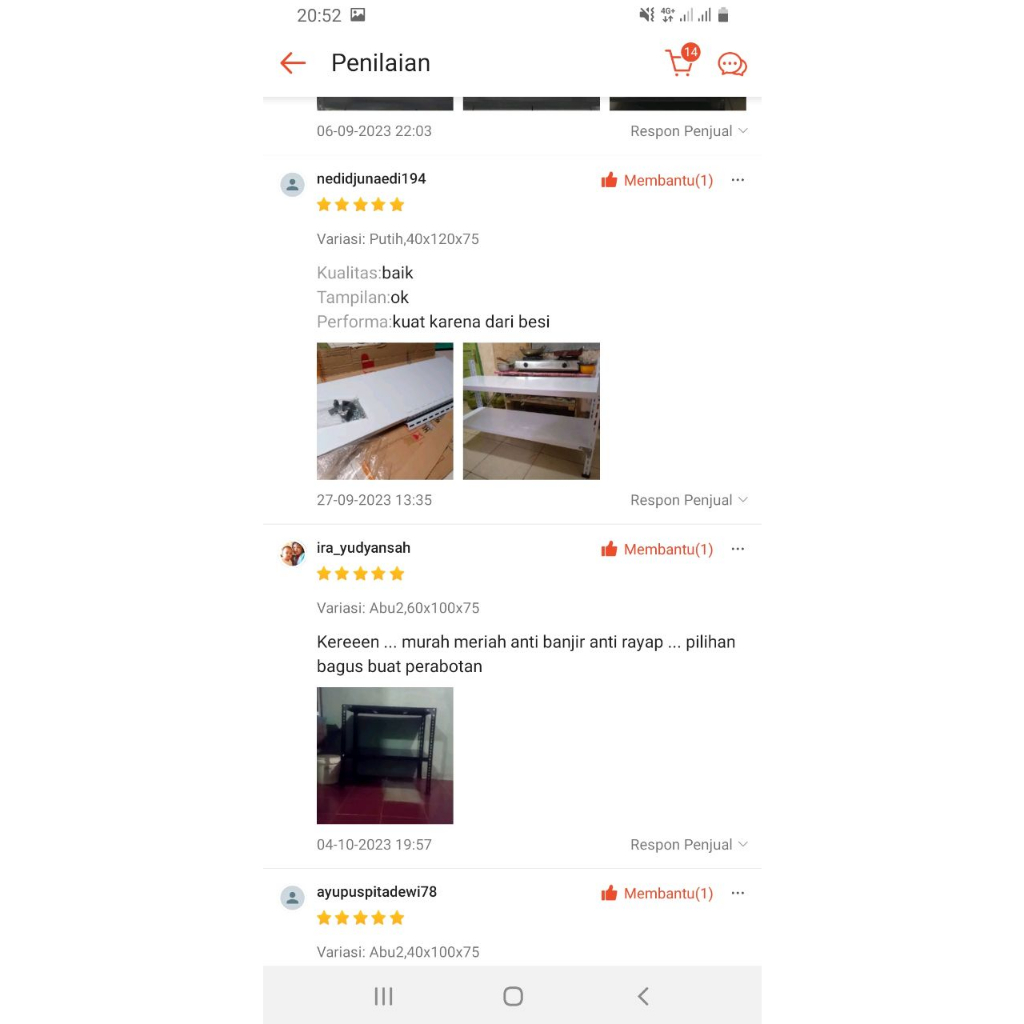
Task: Open the recent apps view
Action: (x=383, y=996)
